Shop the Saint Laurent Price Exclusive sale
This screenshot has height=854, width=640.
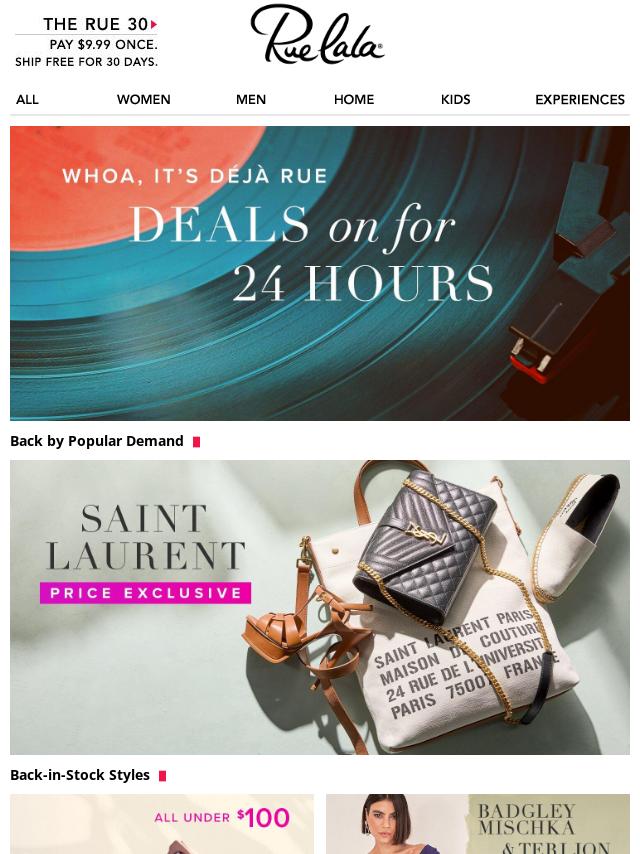click(320, 607)
